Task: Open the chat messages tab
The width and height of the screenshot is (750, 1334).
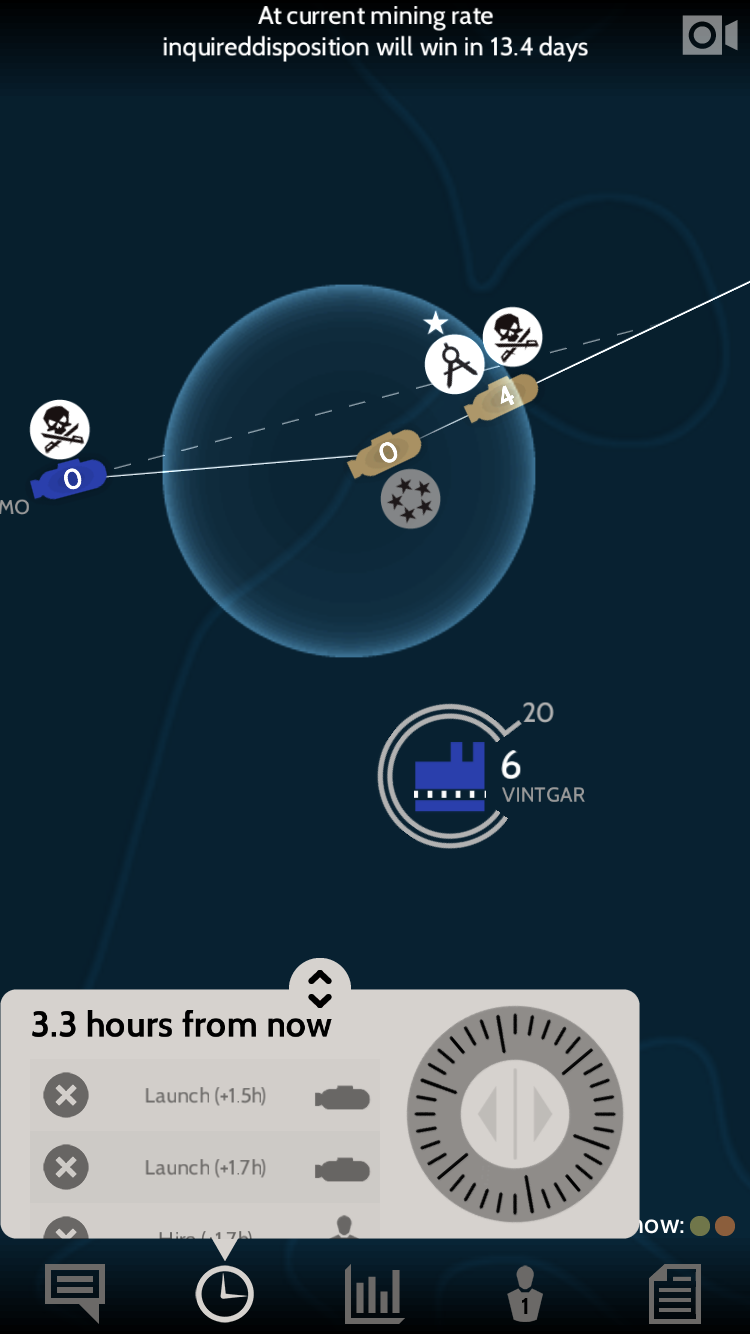Action: pyautogui.click(x=75, y=1292)
